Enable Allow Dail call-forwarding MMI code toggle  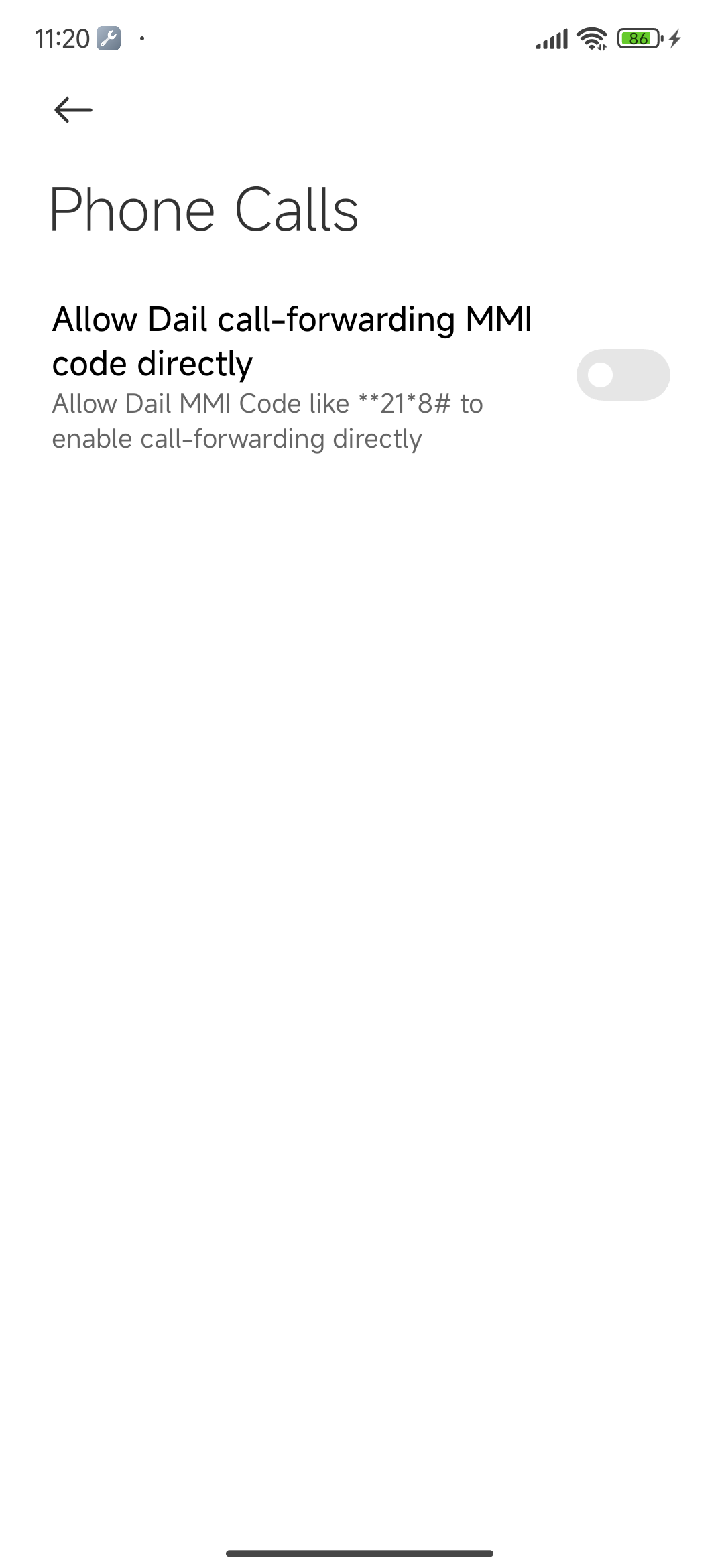point(623,375)
